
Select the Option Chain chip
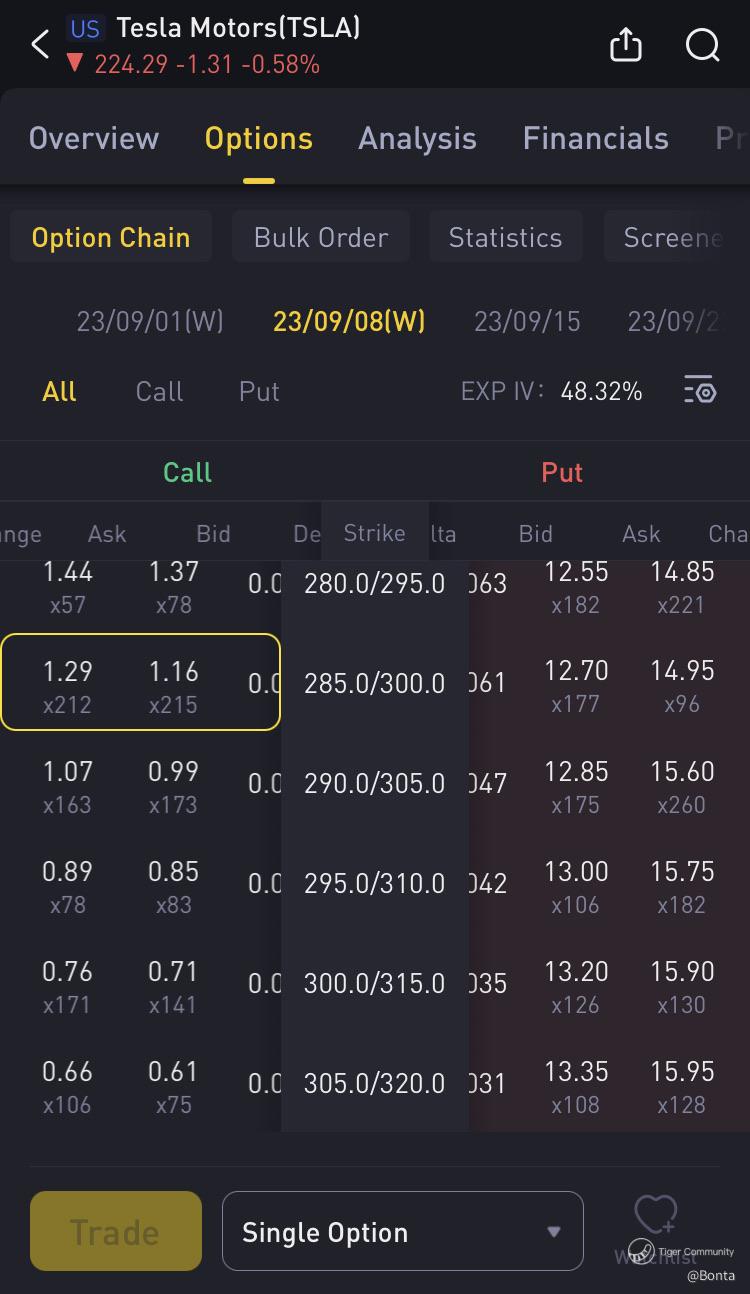pos(111,237)
